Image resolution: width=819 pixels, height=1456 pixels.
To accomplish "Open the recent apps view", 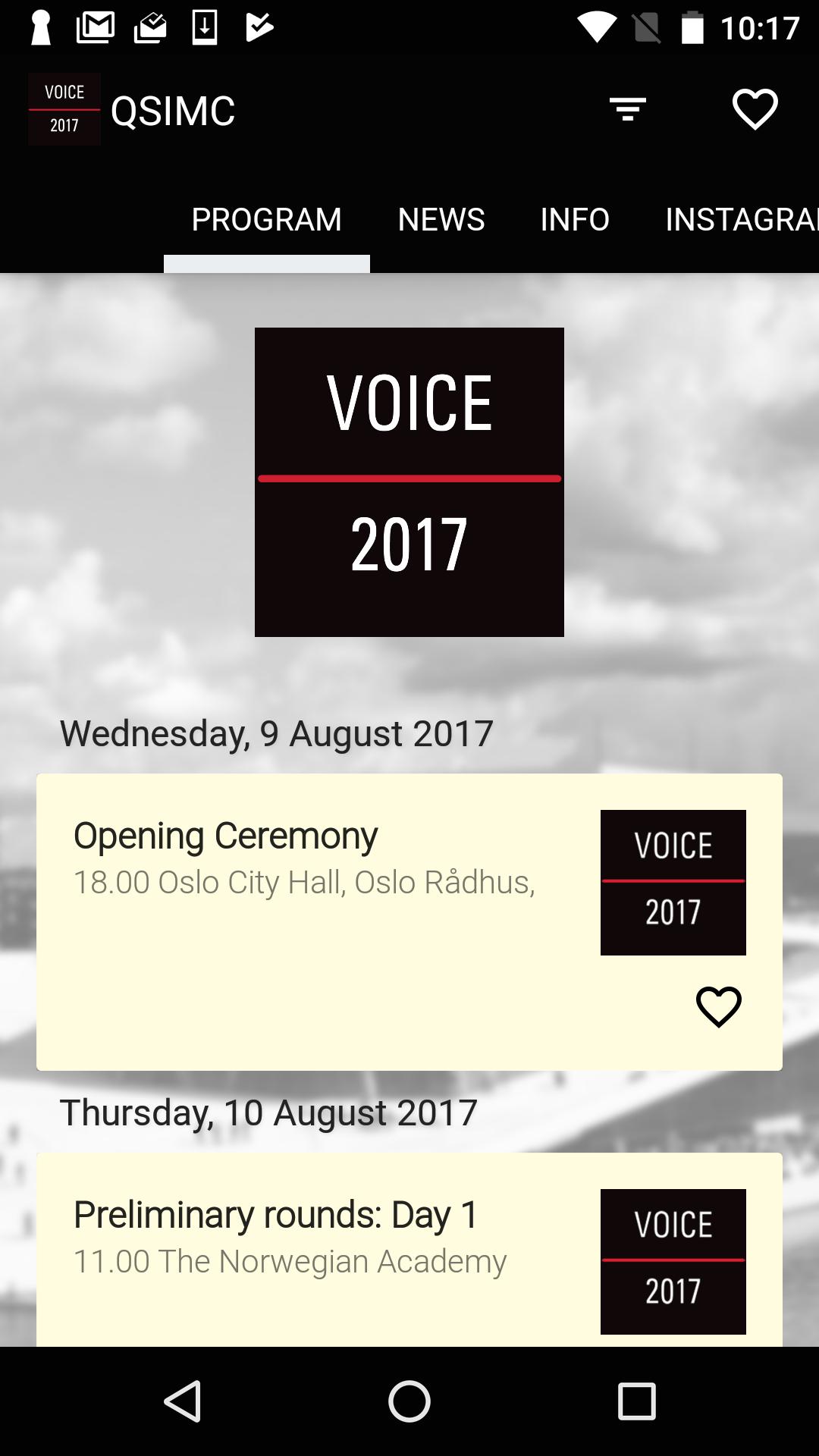I will (636, 1401).
